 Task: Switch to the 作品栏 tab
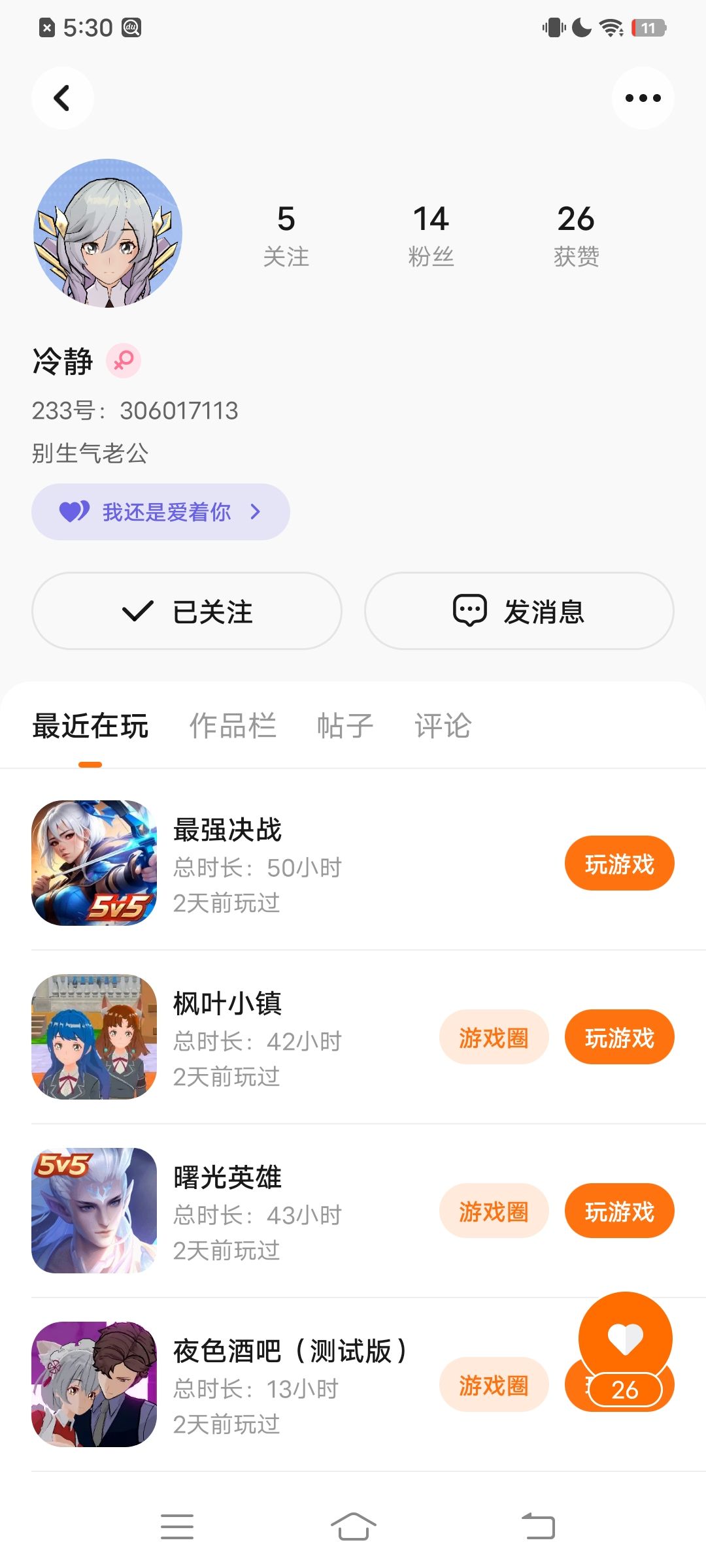click(x=233, y=726)
